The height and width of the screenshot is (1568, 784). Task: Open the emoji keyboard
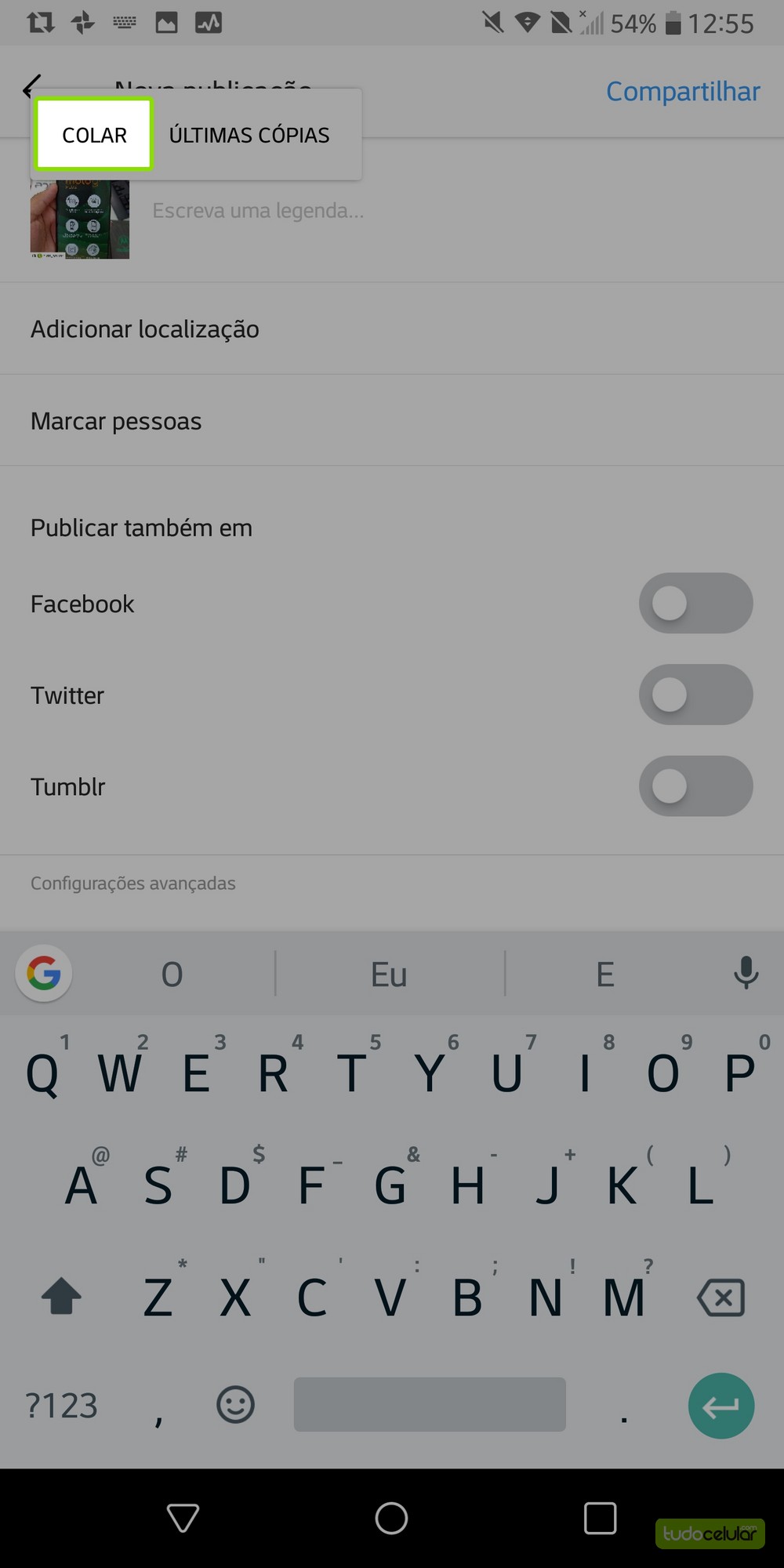pyautogui.click(x=235, y=1405)
